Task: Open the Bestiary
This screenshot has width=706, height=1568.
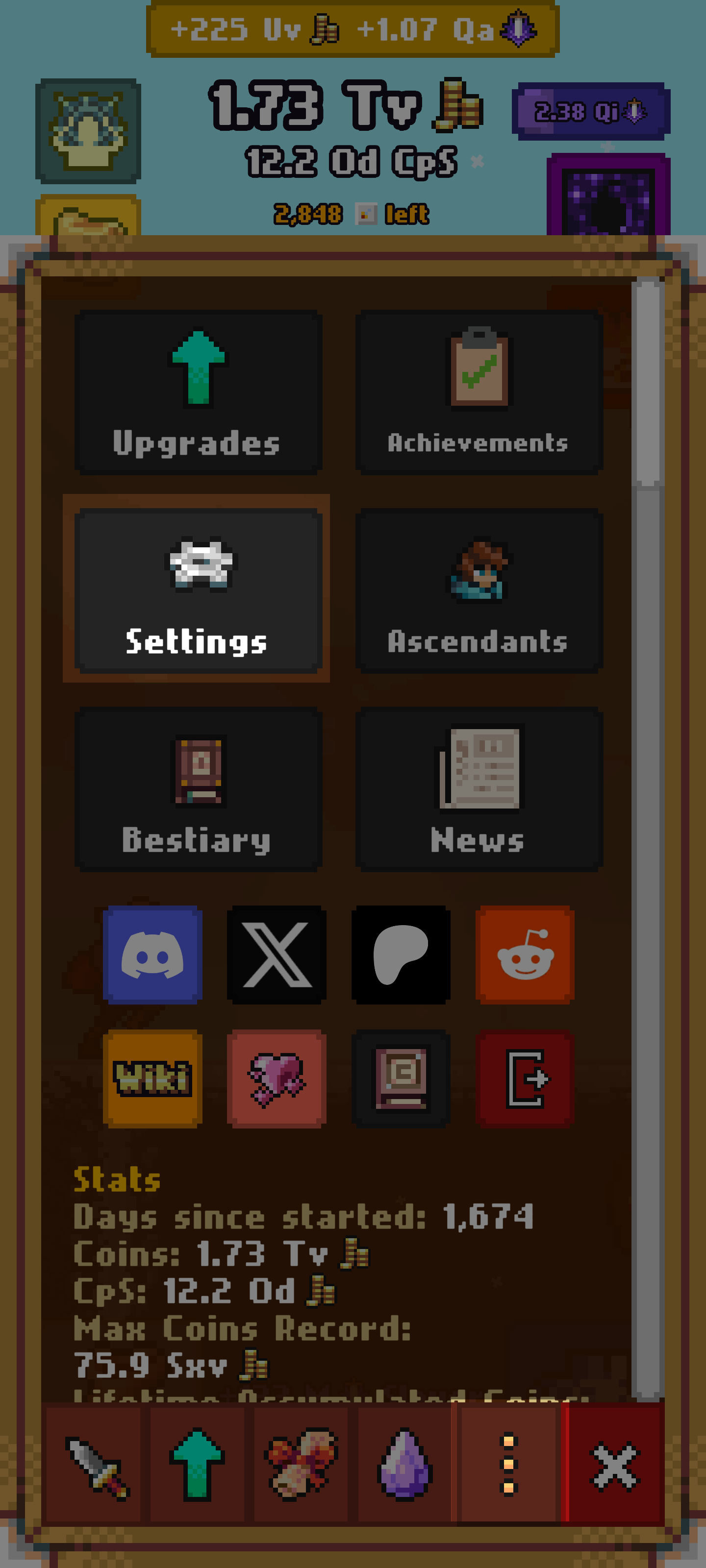Action: (198, 789)
